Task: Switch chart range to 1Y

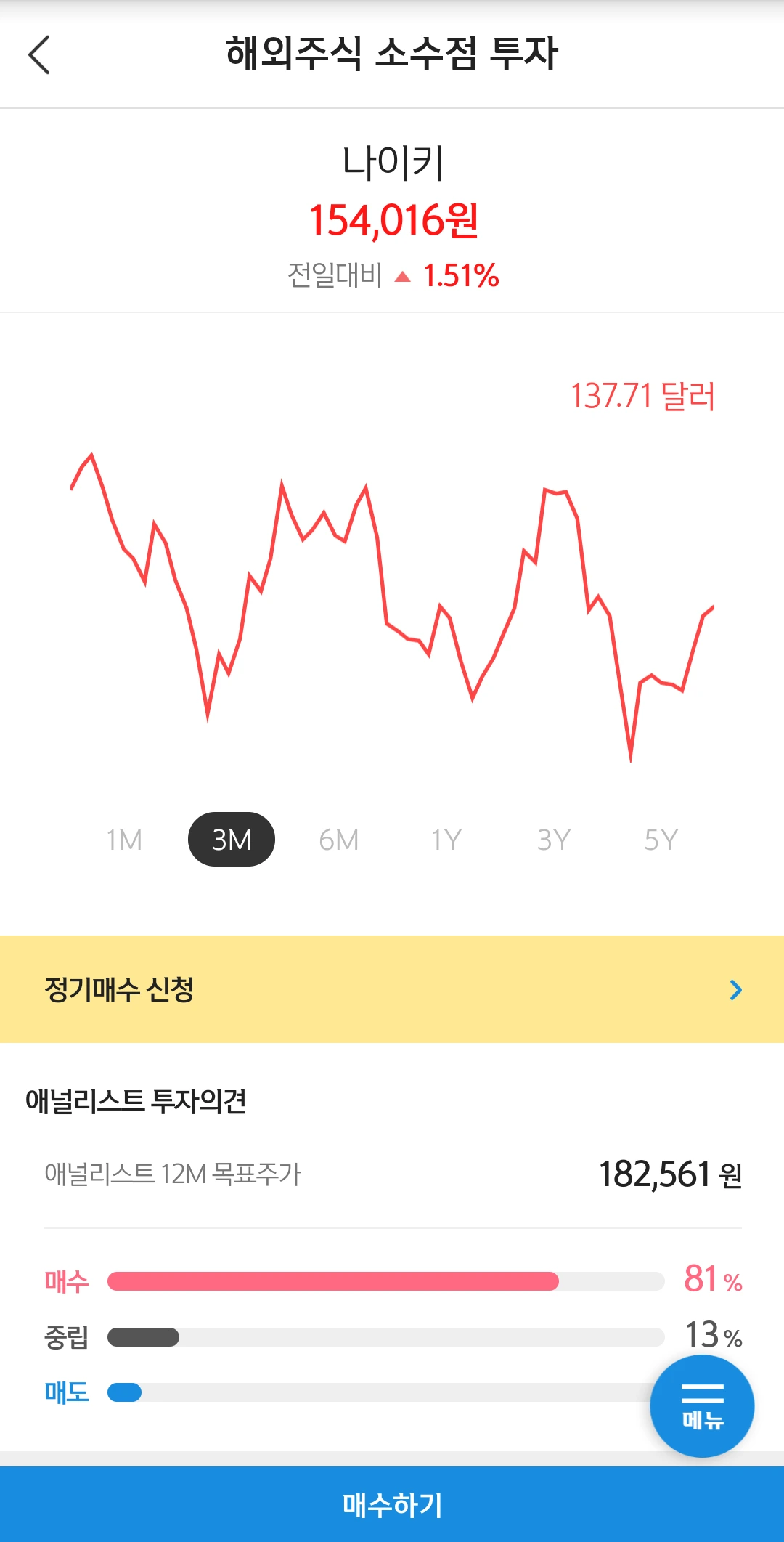Action: pyautogui.click(x=446, y=840)
